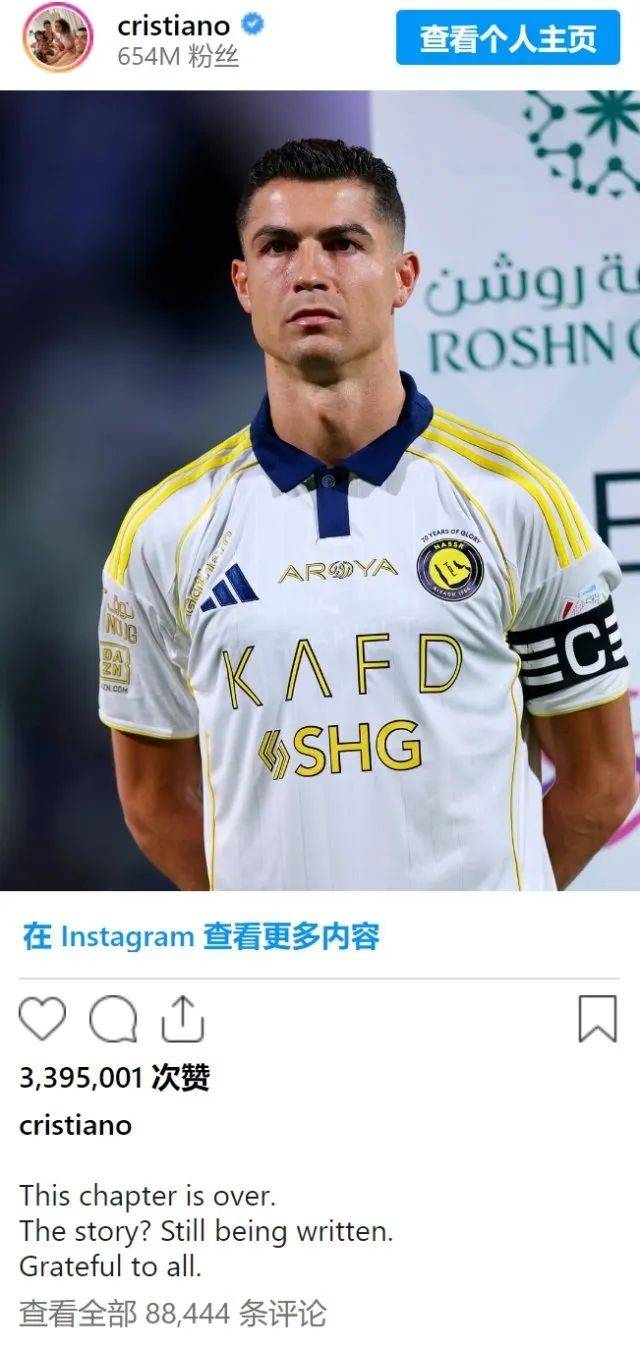The image size is (640, 1349).
Task: Open the embedded post photo
Action: pos(320,490)
